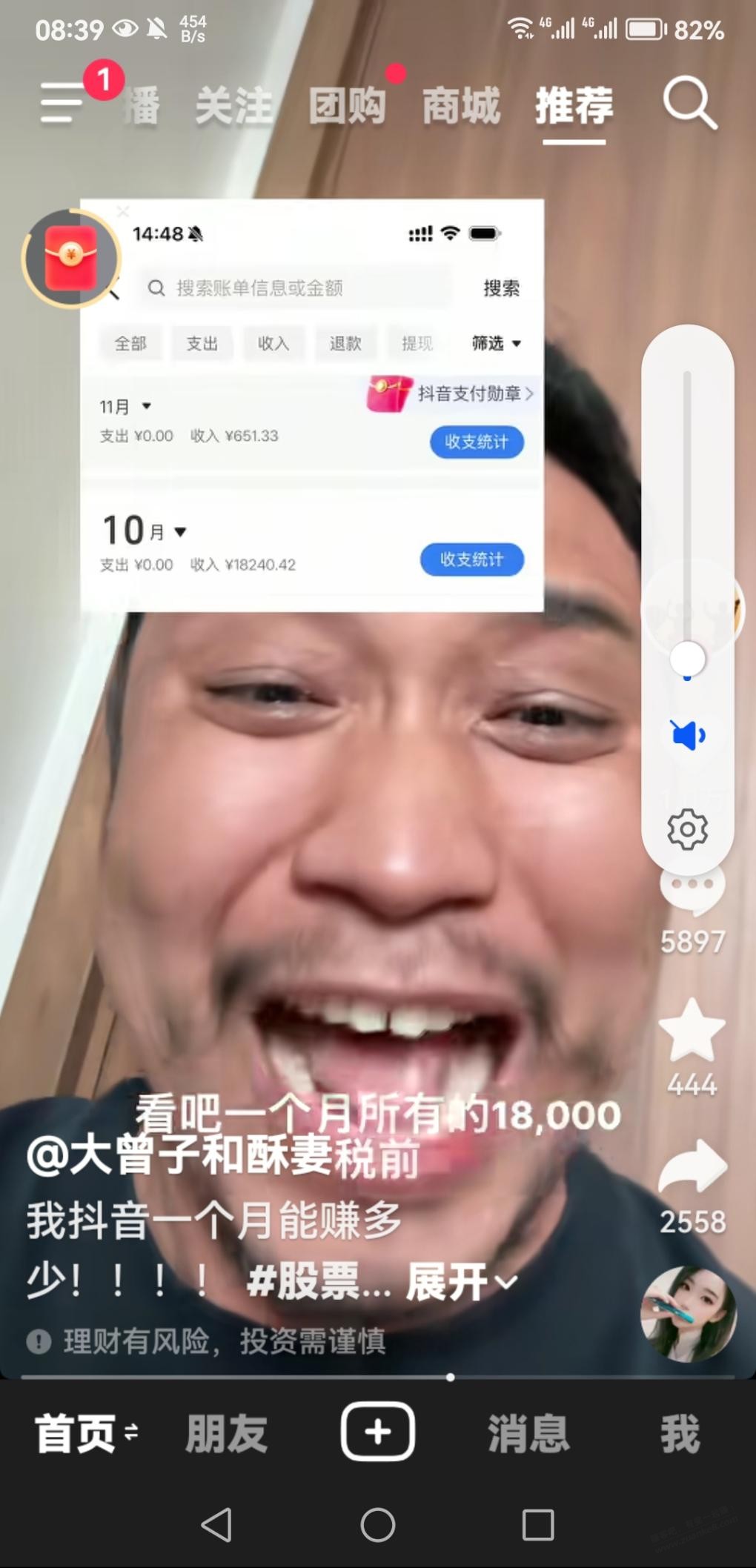Tap the 收支统计 button for November
Viewport: 756px width, 1568px height.
(477, 442)
